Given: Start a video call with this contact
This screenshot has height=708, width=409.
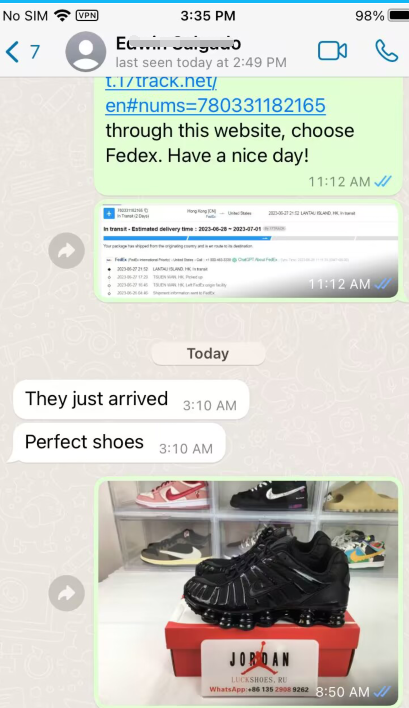Looking at the screenshot, I should click(x=332, y=51).
